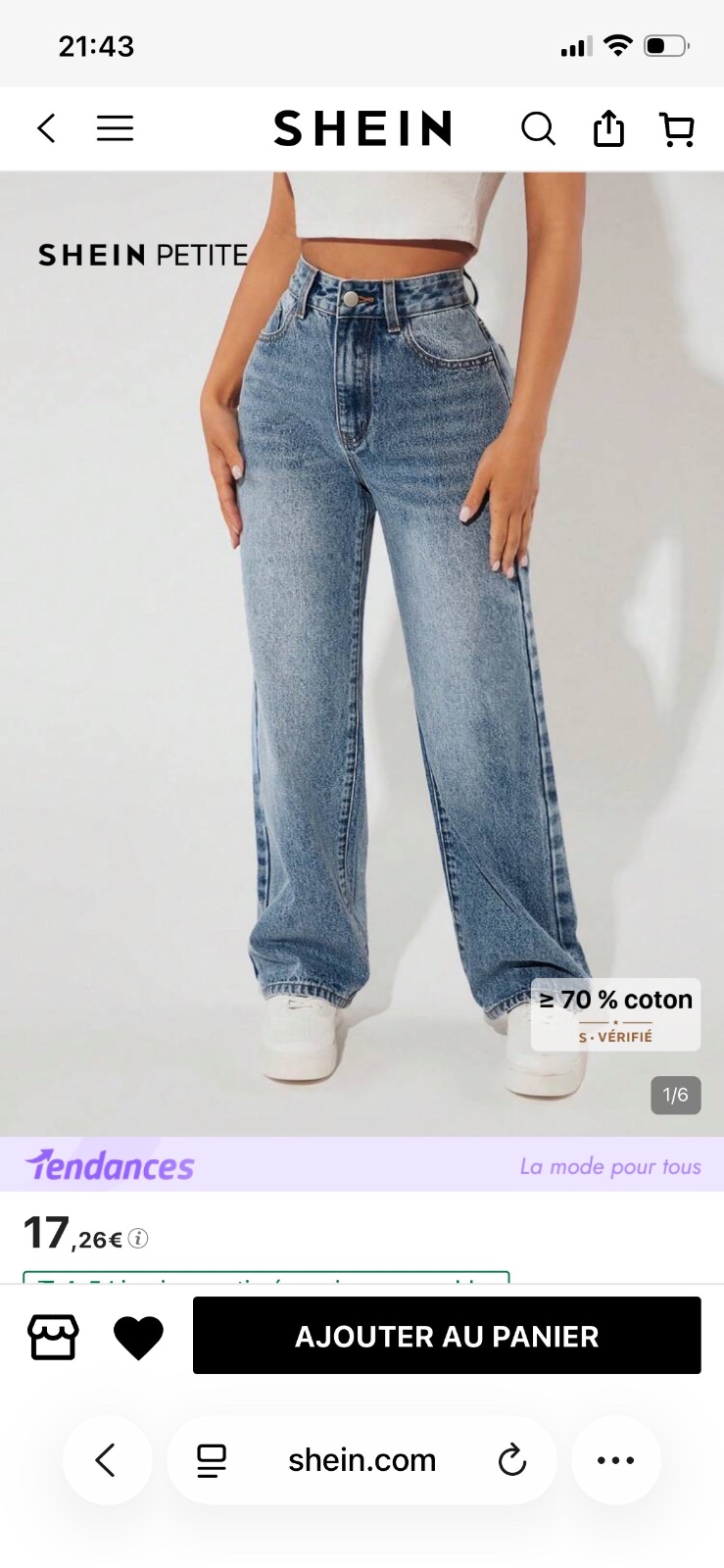Edit the shein.com address bar
Image resolution: width=724 pixels, height=1568 pixels.
[362, 1460]
